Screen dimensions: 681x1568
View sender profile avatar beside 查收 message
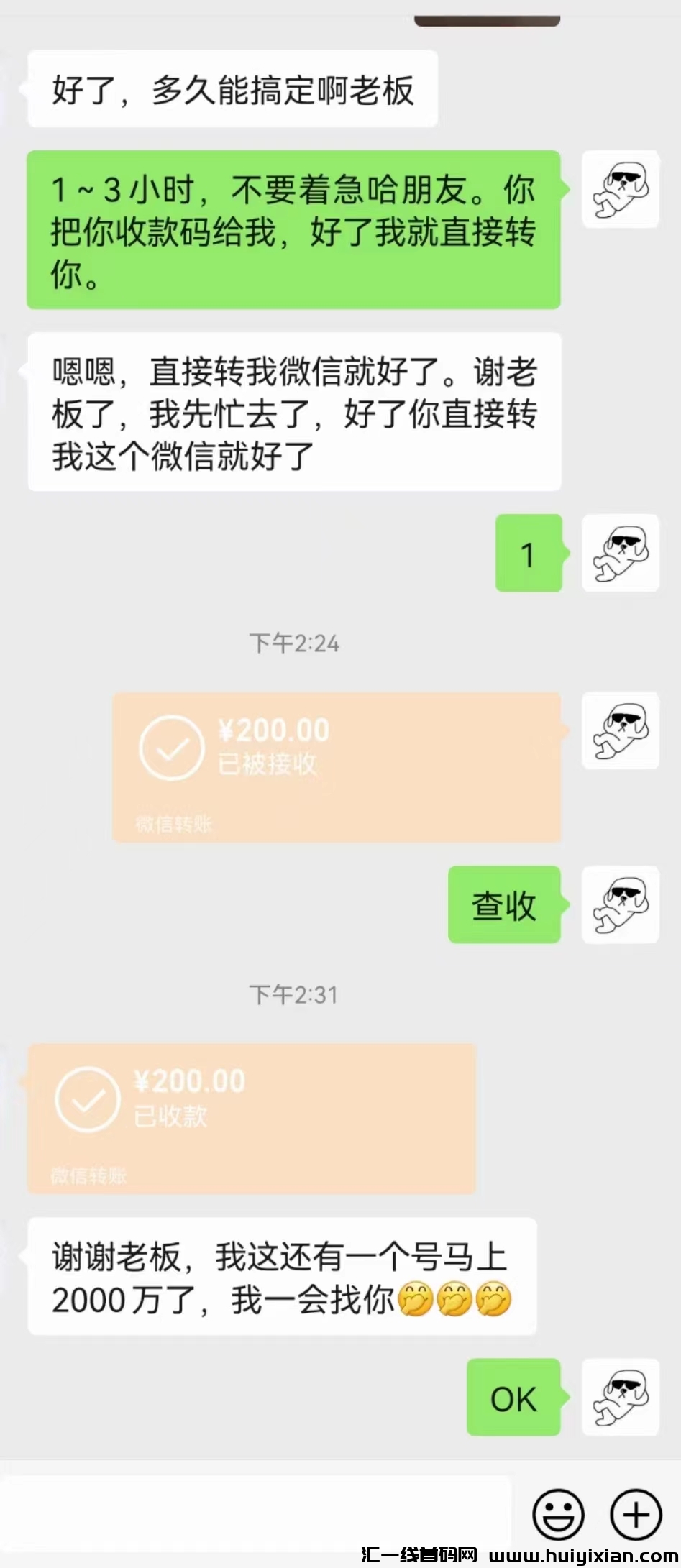[x=621, y=904]
